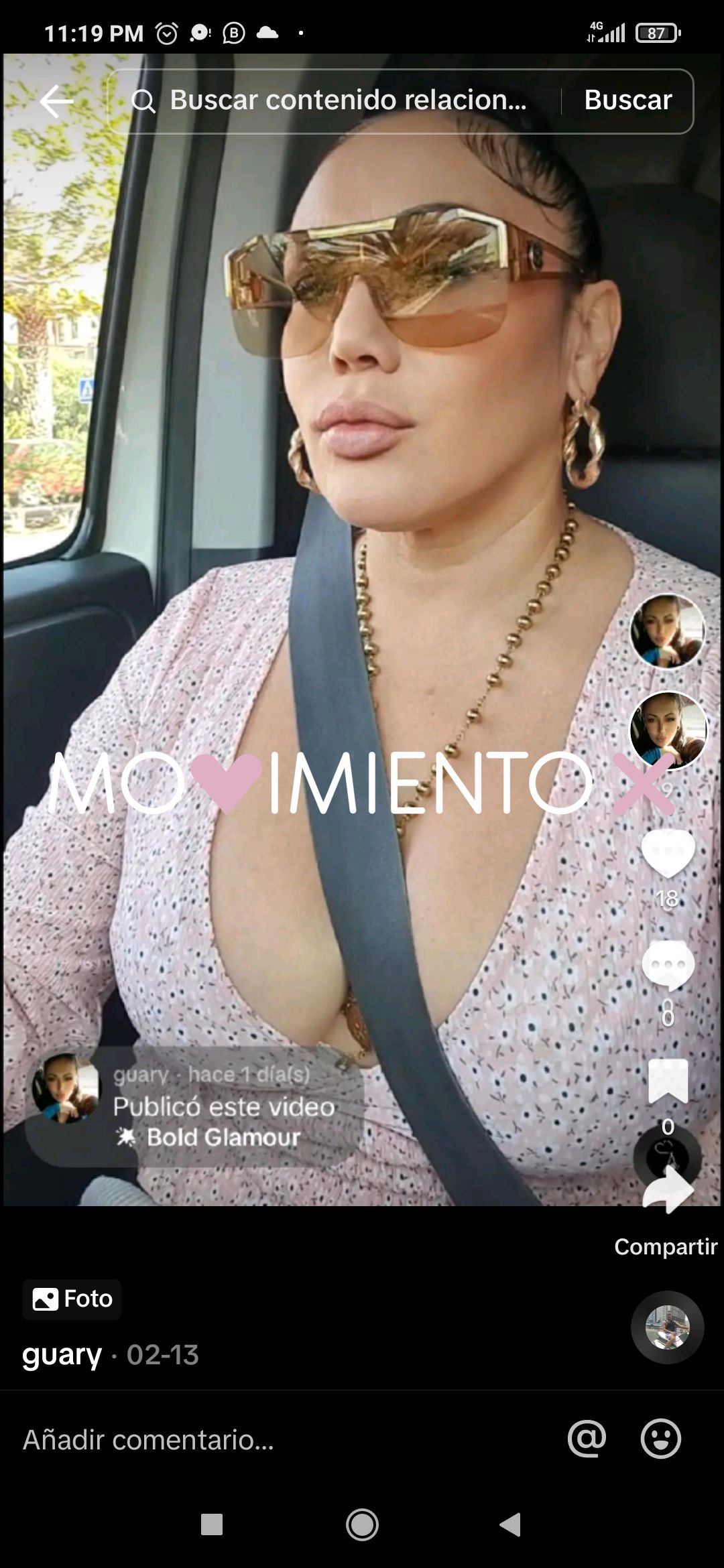Go to the system home screen
Screen dimensions: 724x1568
[362, 1524]
